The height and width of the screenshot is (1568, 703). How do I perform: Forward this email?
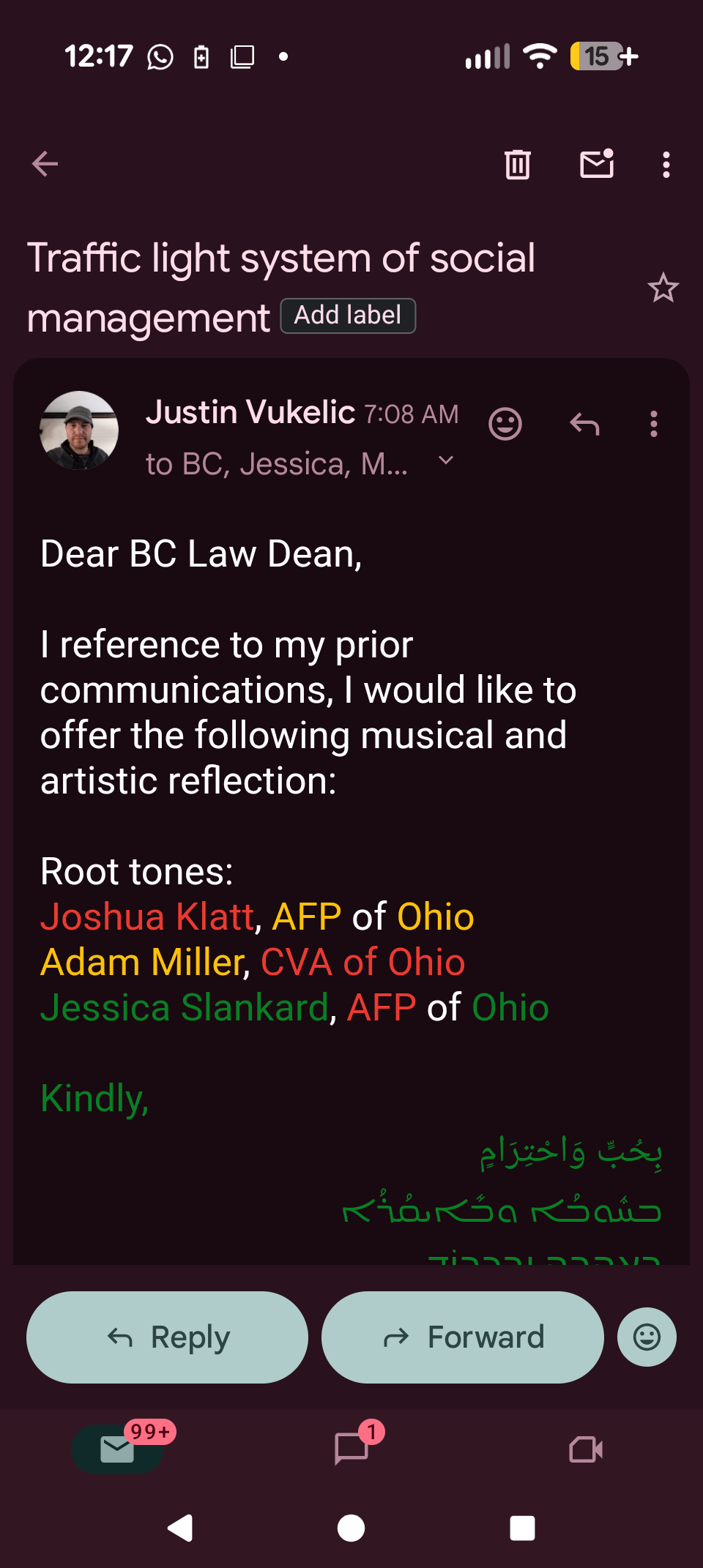tap(463, 1337)
